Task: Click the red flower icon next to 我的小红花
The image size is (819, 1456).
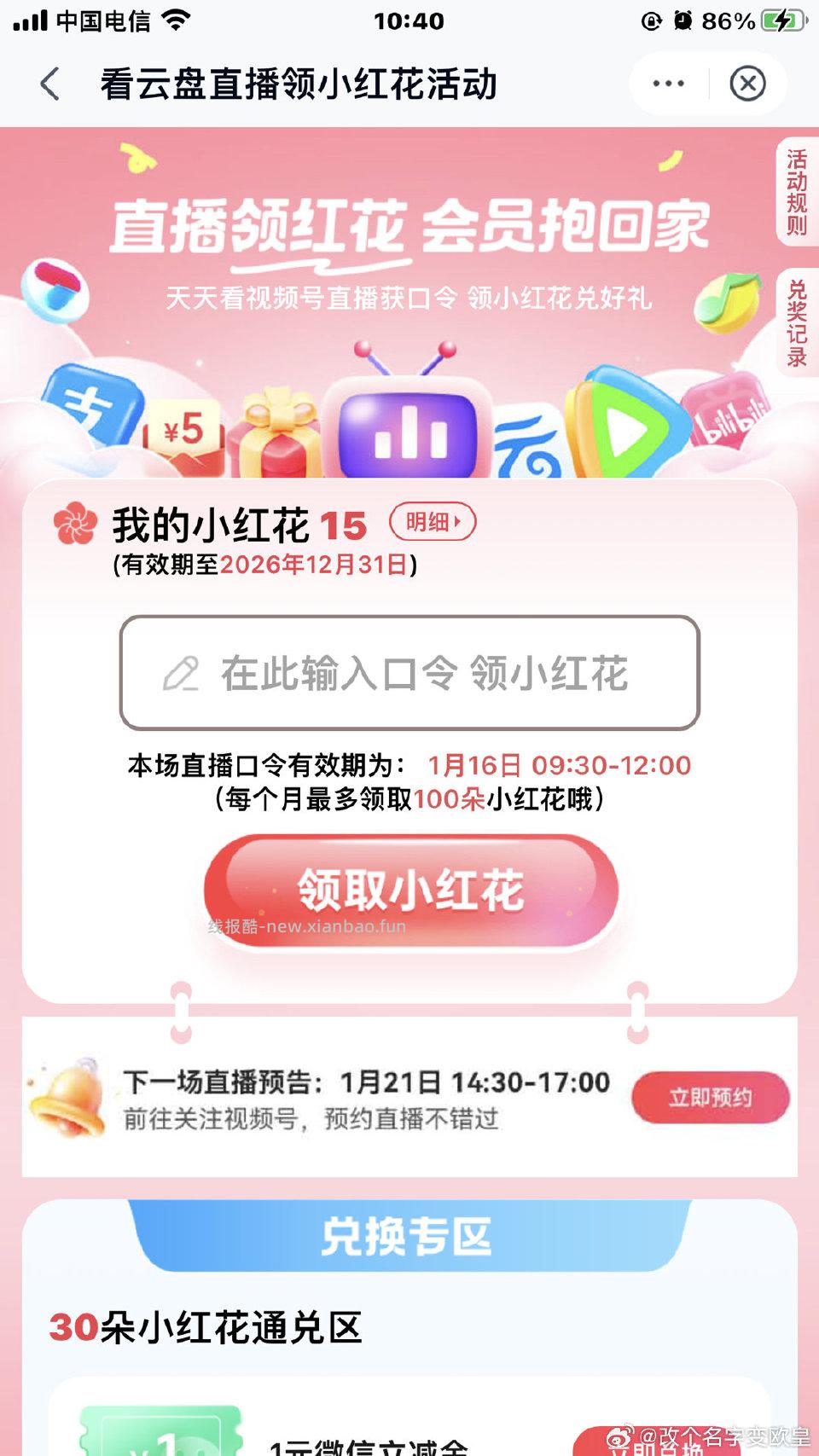Action: [x=75, y=523]
